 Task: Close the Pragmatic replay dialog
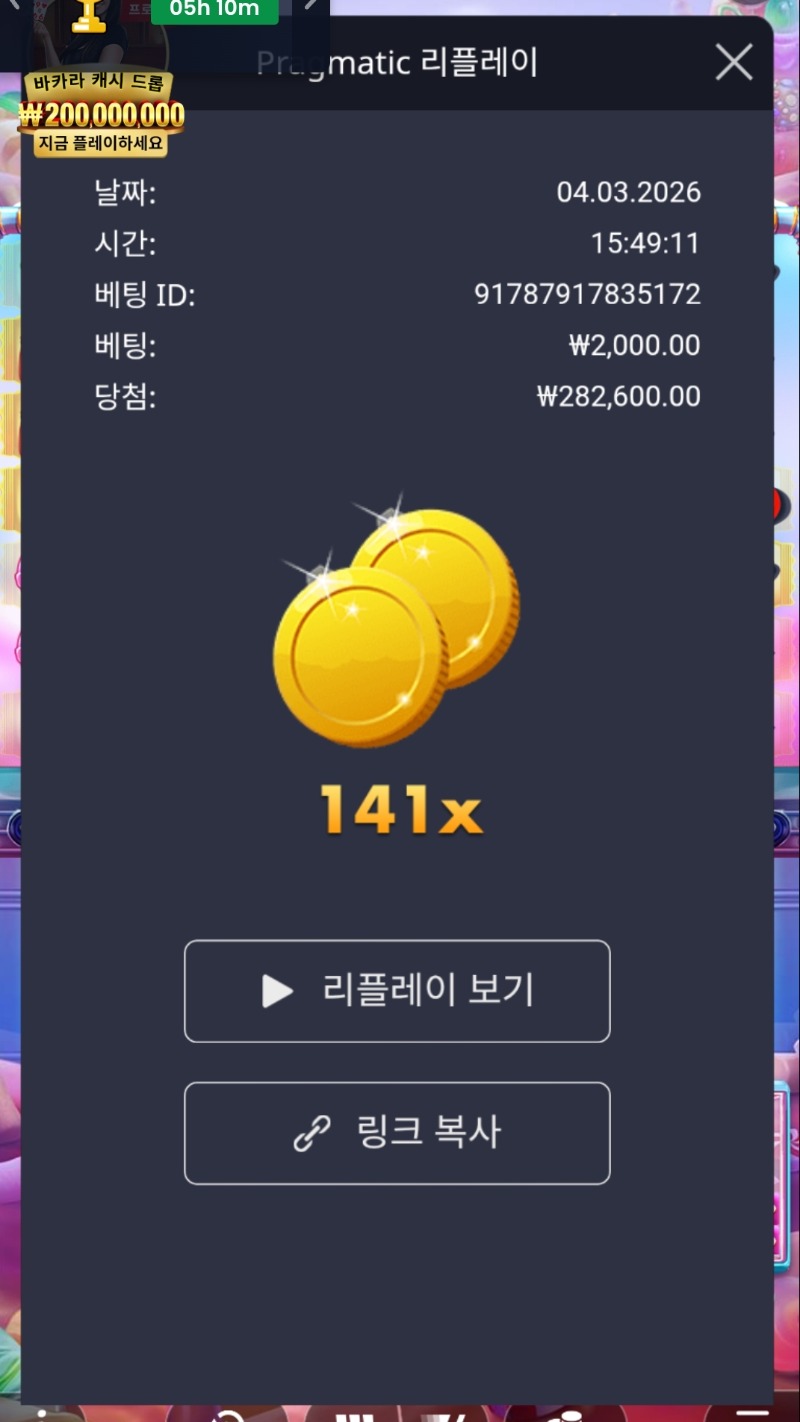734,63
